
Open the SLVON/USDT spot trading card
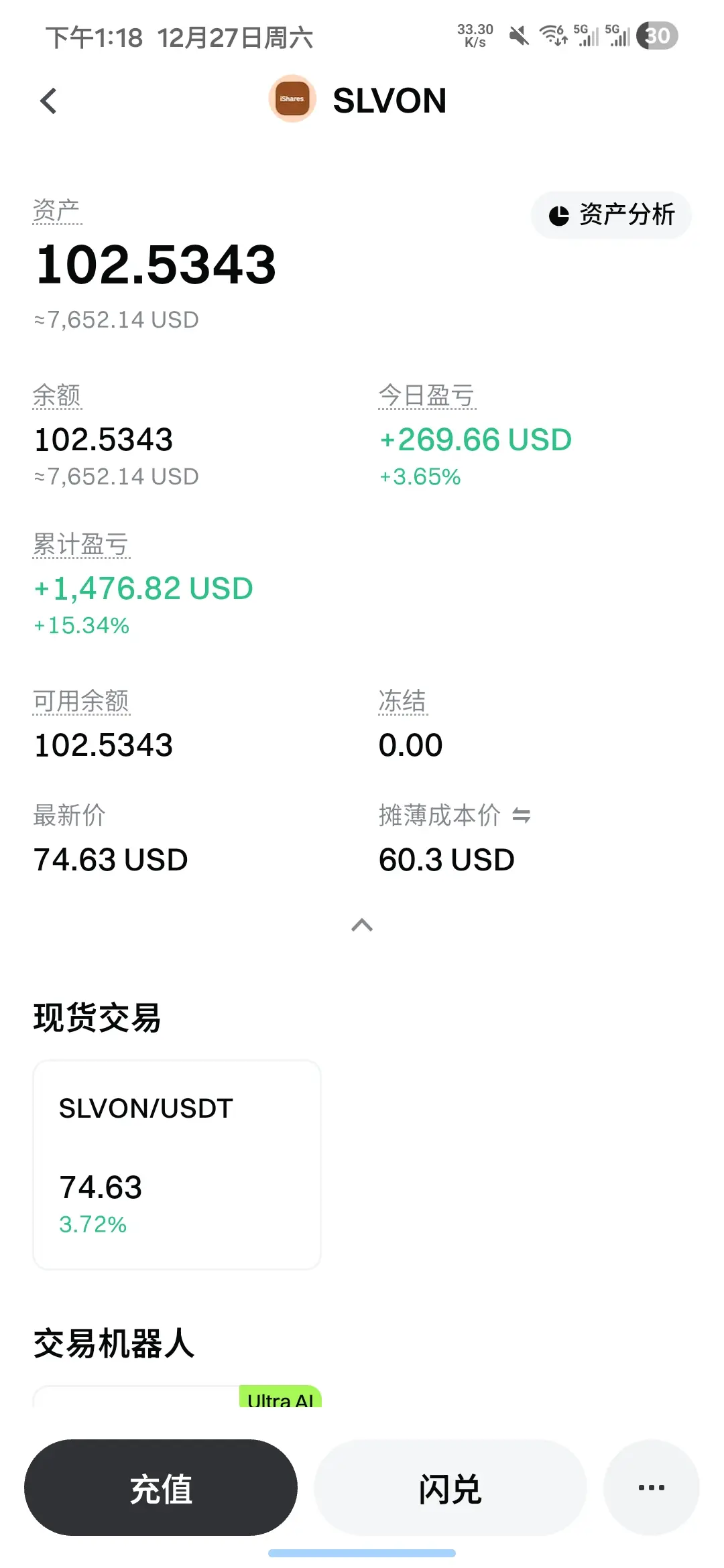177,1165
